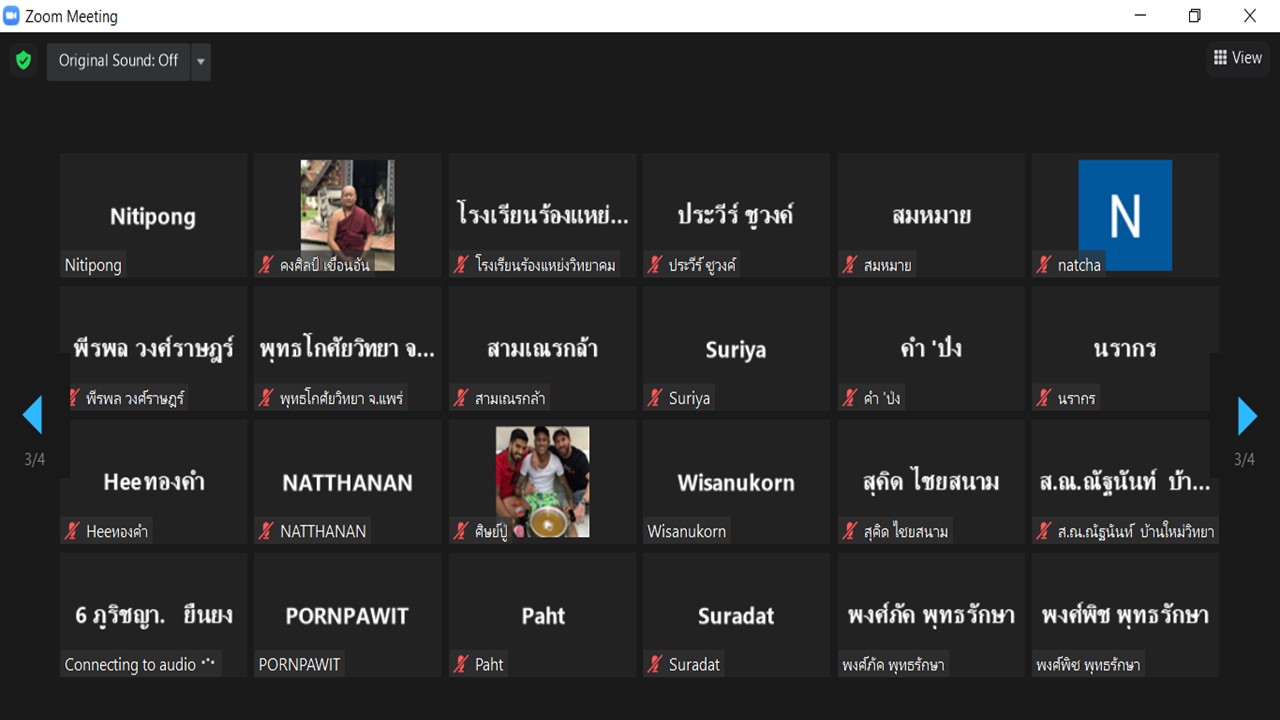Viewport: 1280px width, 720px height.
Task: Restore down the Zoom window
Action: [x=1195, y=16]
